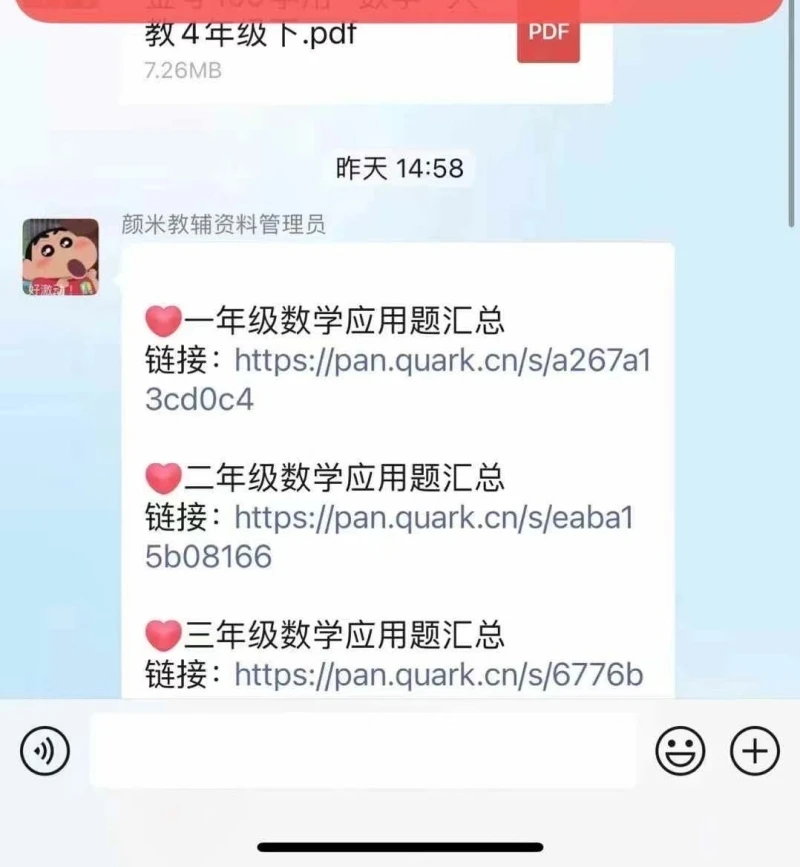
Task: Tap the 颜米教辅资料管理员 sender avatar
Action: point(61,257)
